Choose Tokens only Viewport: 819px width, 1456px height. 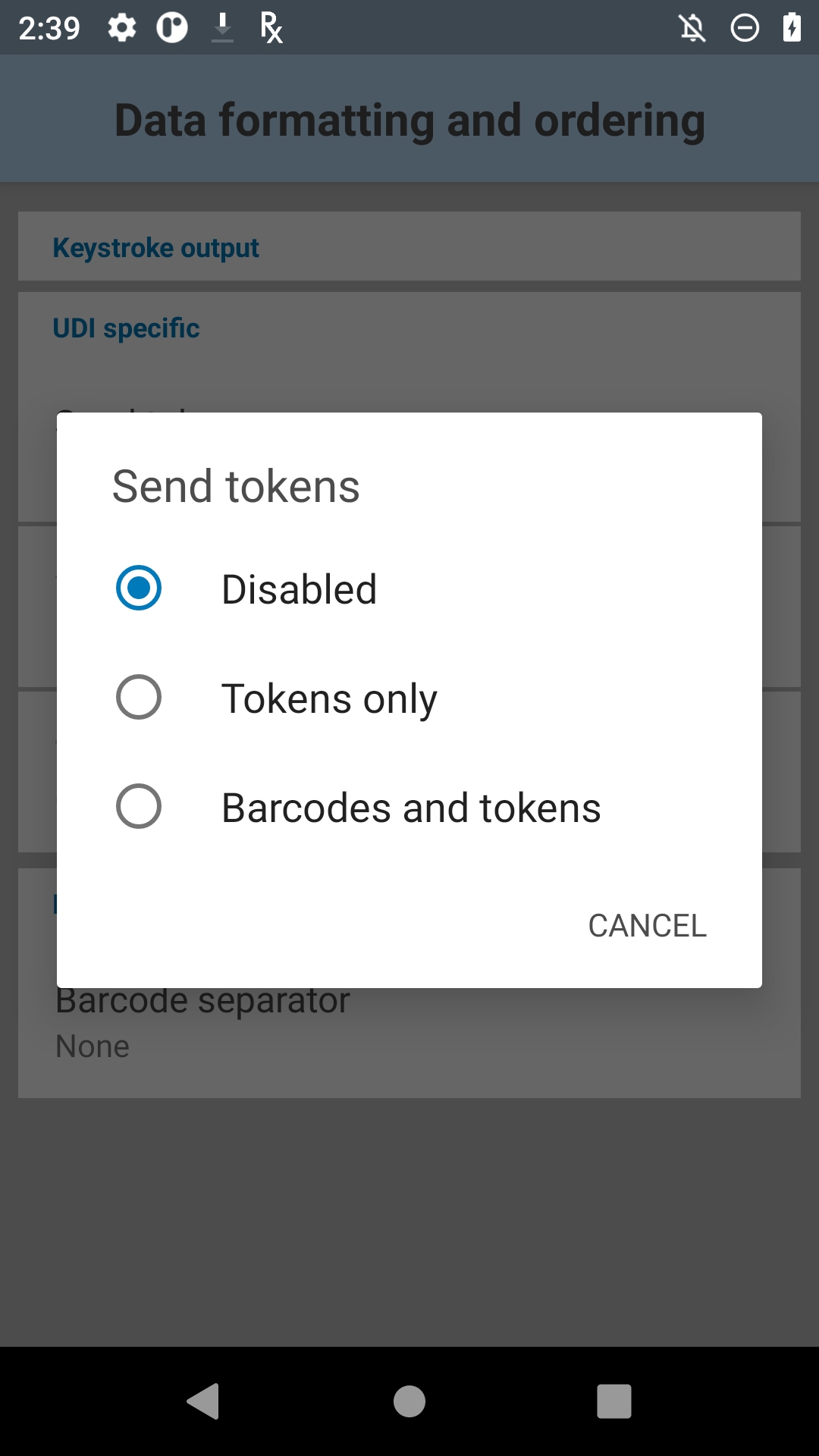[x=409, y=698]
